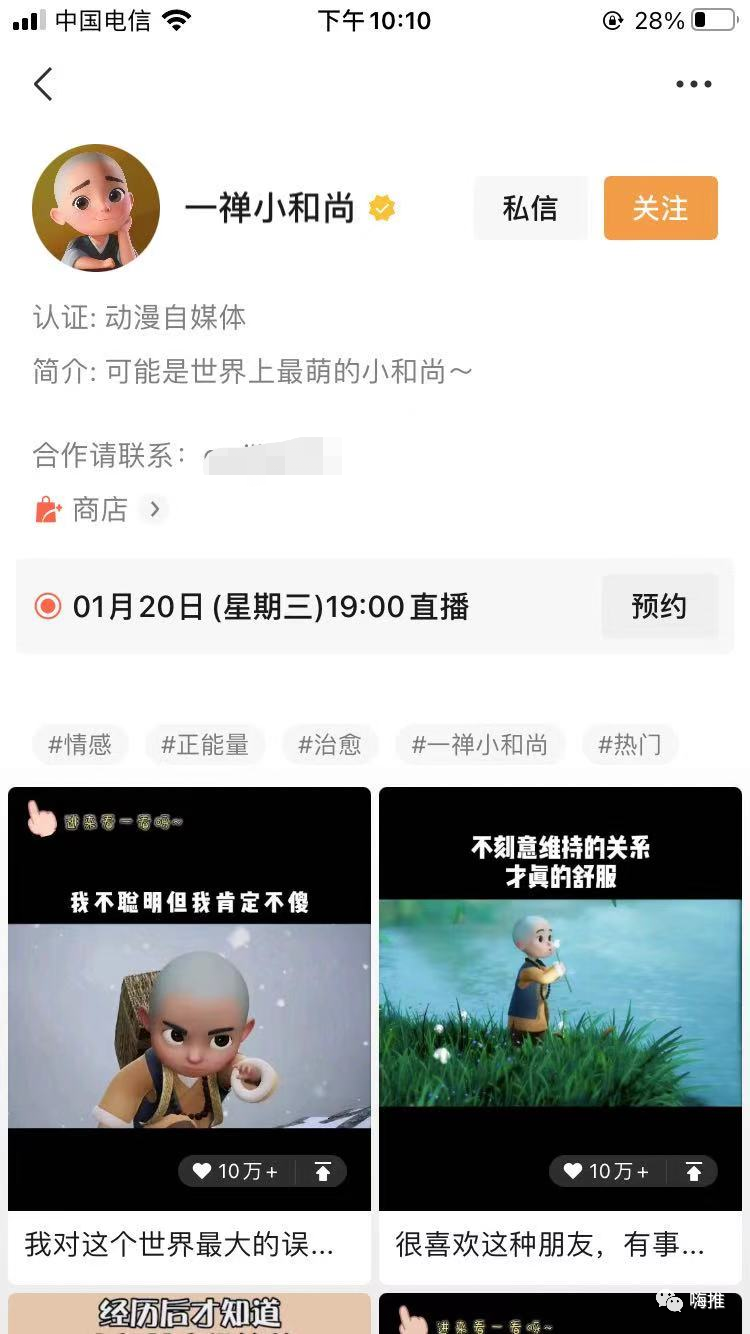The image size is (750, 1334).
Task: Share the 我不聪明但我肯定不傻 video
Action: tap(323, 1172)
